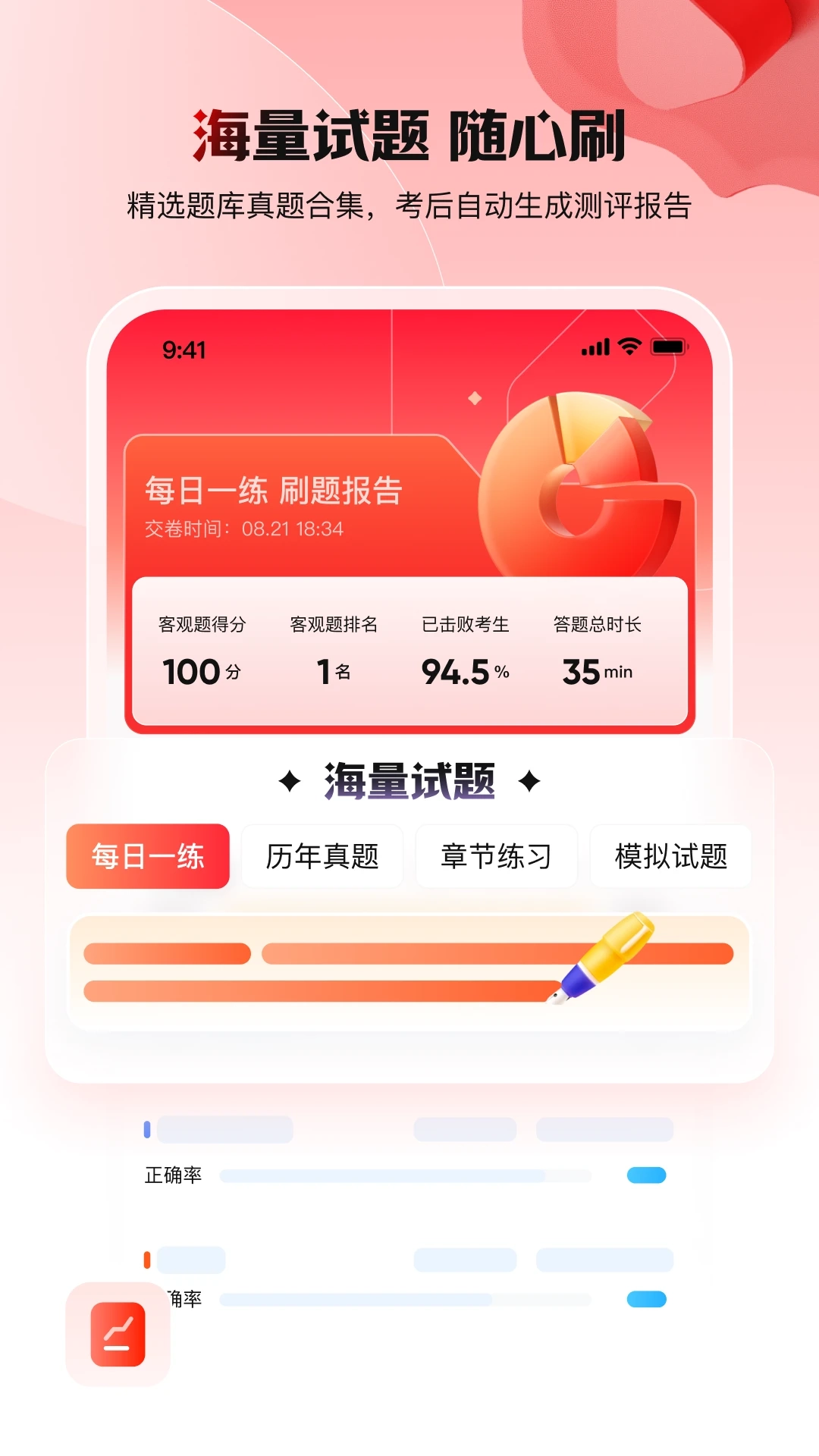Open the 章节练习 section
Image resolution: width=819 pixels, height=1456 pixels.
point(495,855)
